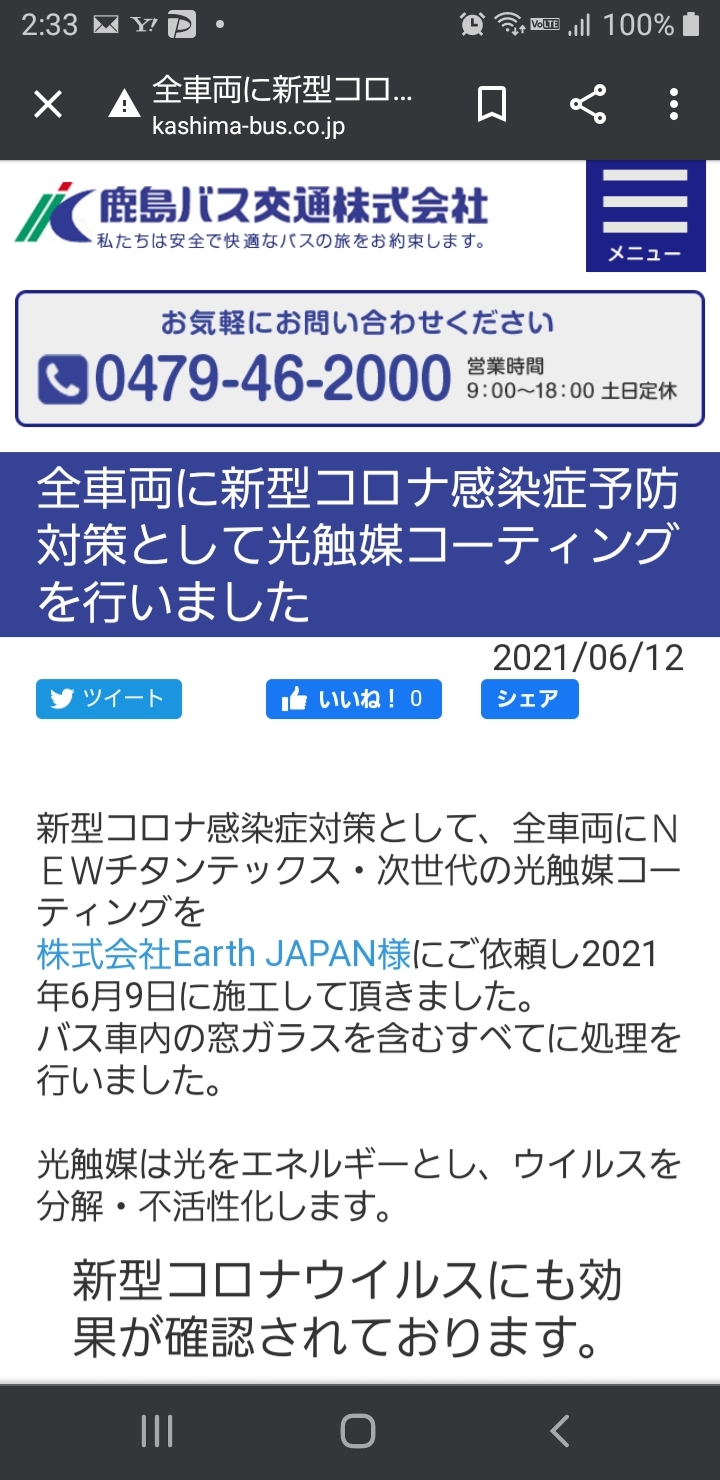
Task: Like the article with いいね!
Action: (353, 699)
